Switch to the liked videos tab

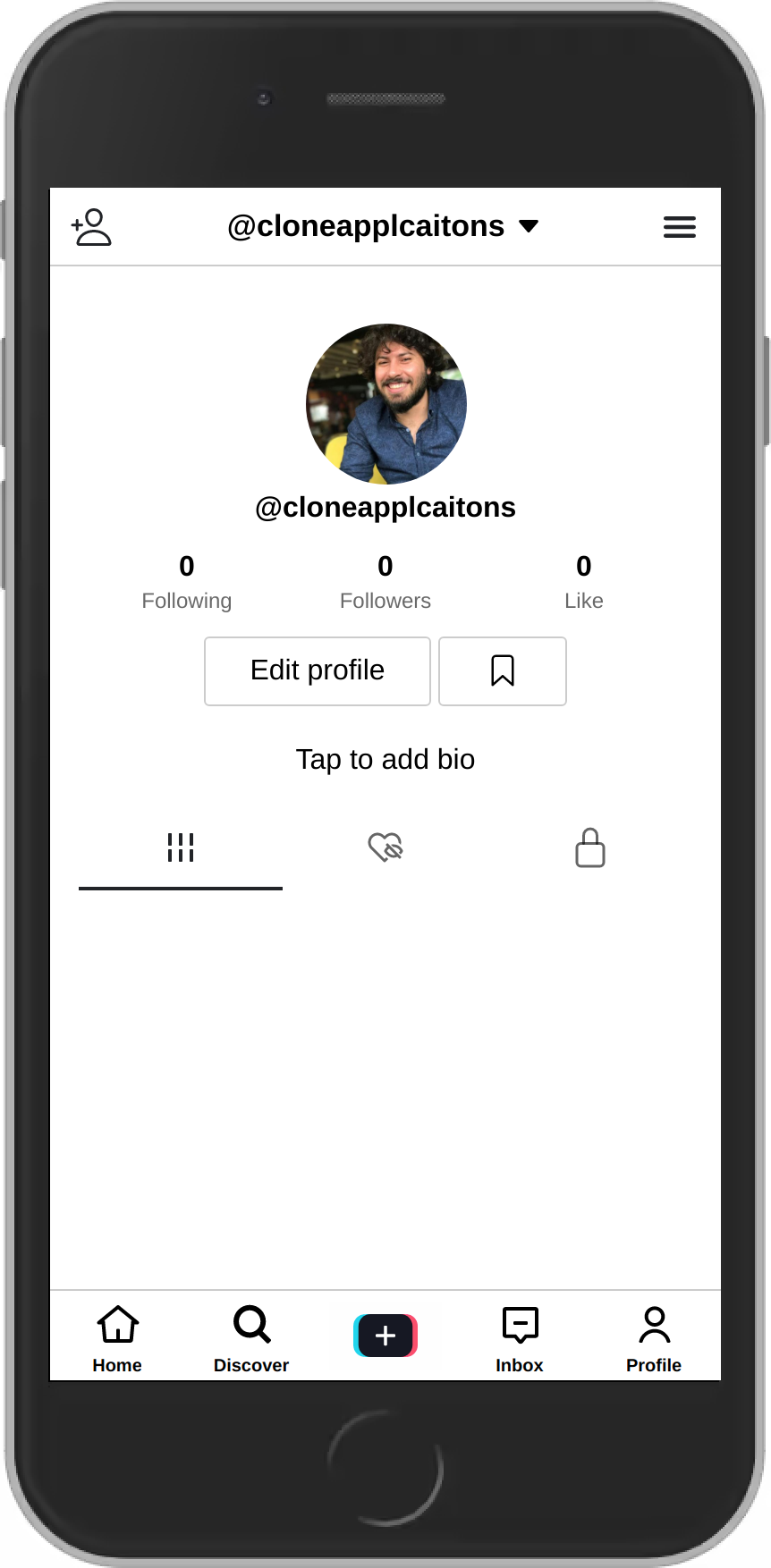pyautogui.click(x=385, y=847)
